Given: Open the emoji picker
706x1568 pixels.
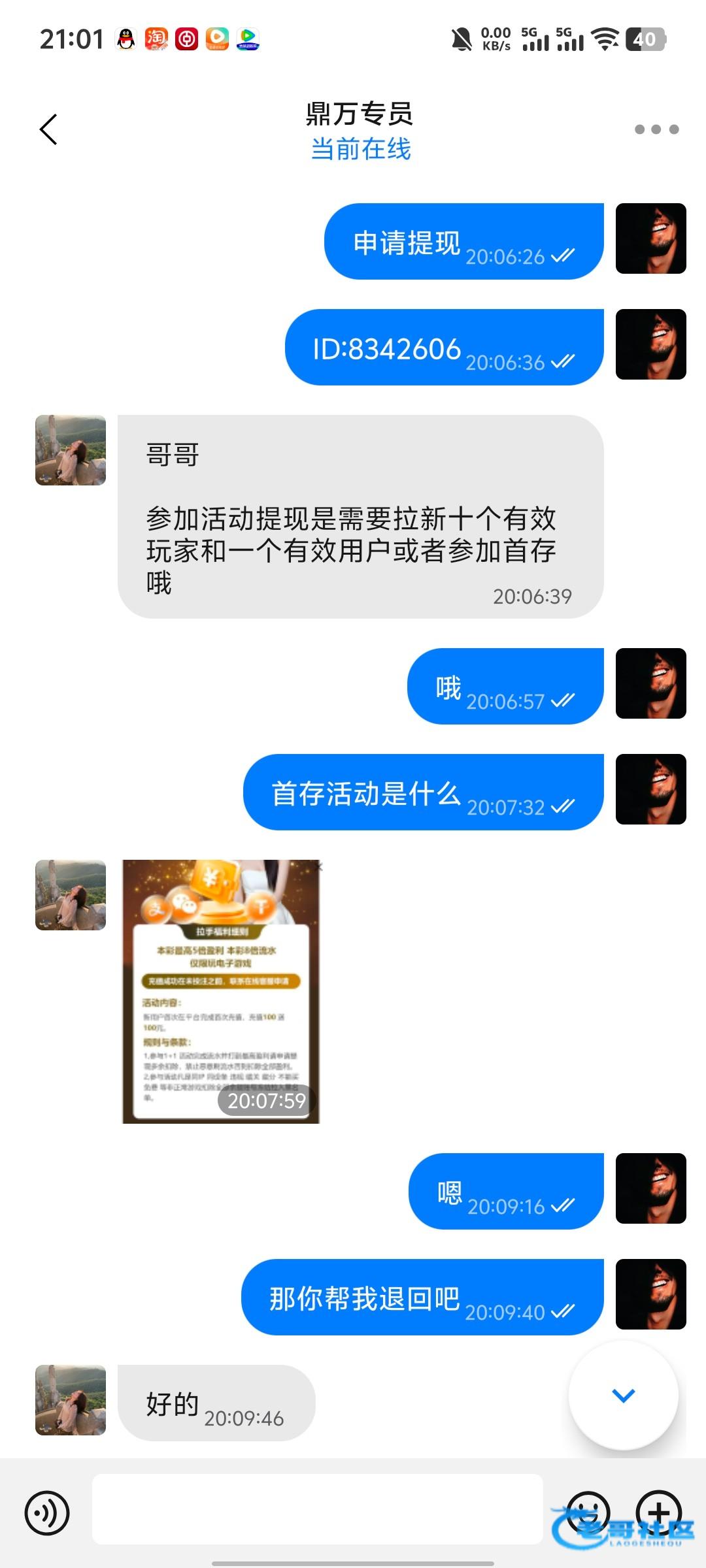Looking at the screenshot, I should (x=588, y=1512).
